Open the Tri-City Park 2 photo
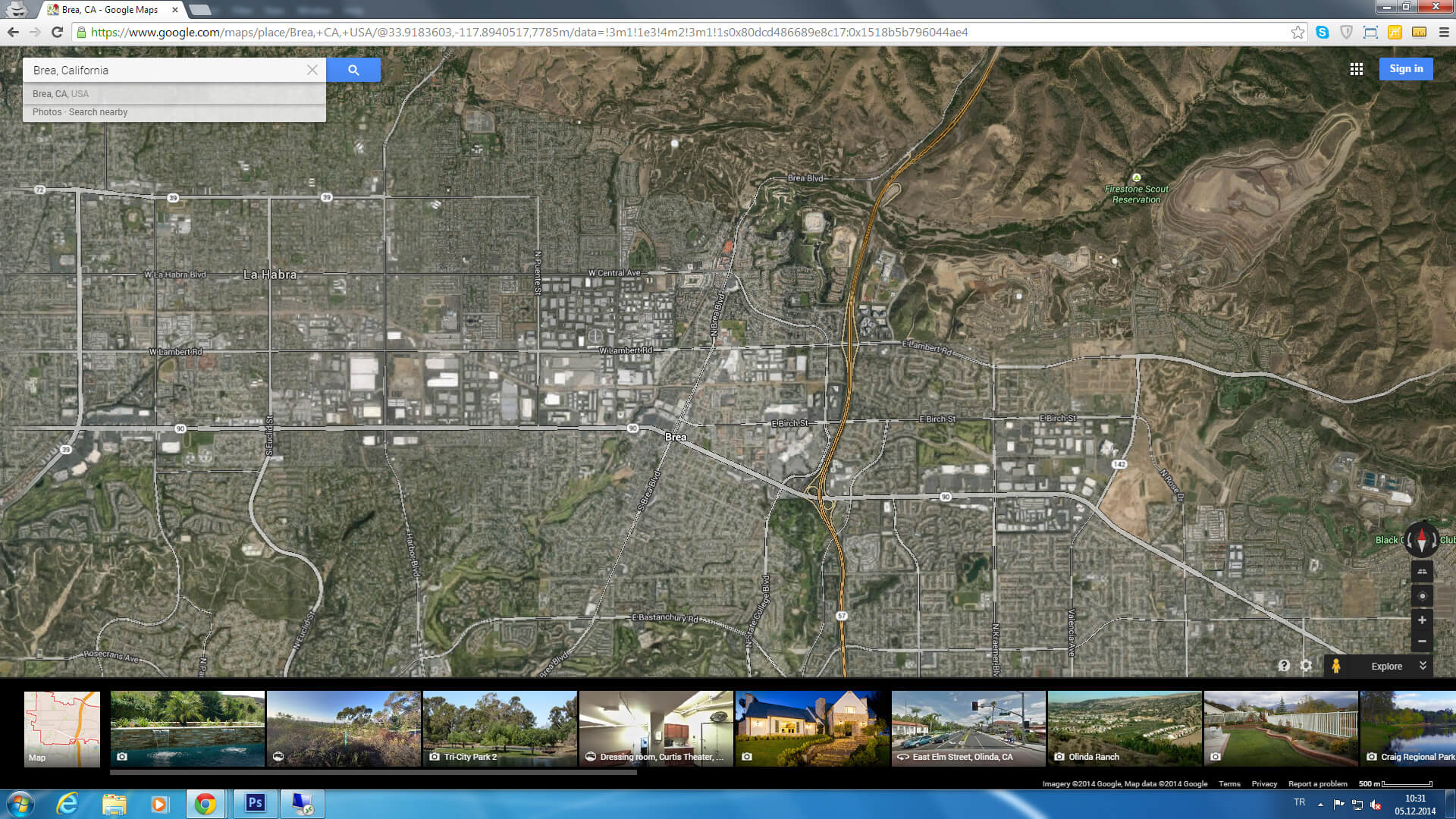The image size is (1456, 819). (x=500, y=729)
